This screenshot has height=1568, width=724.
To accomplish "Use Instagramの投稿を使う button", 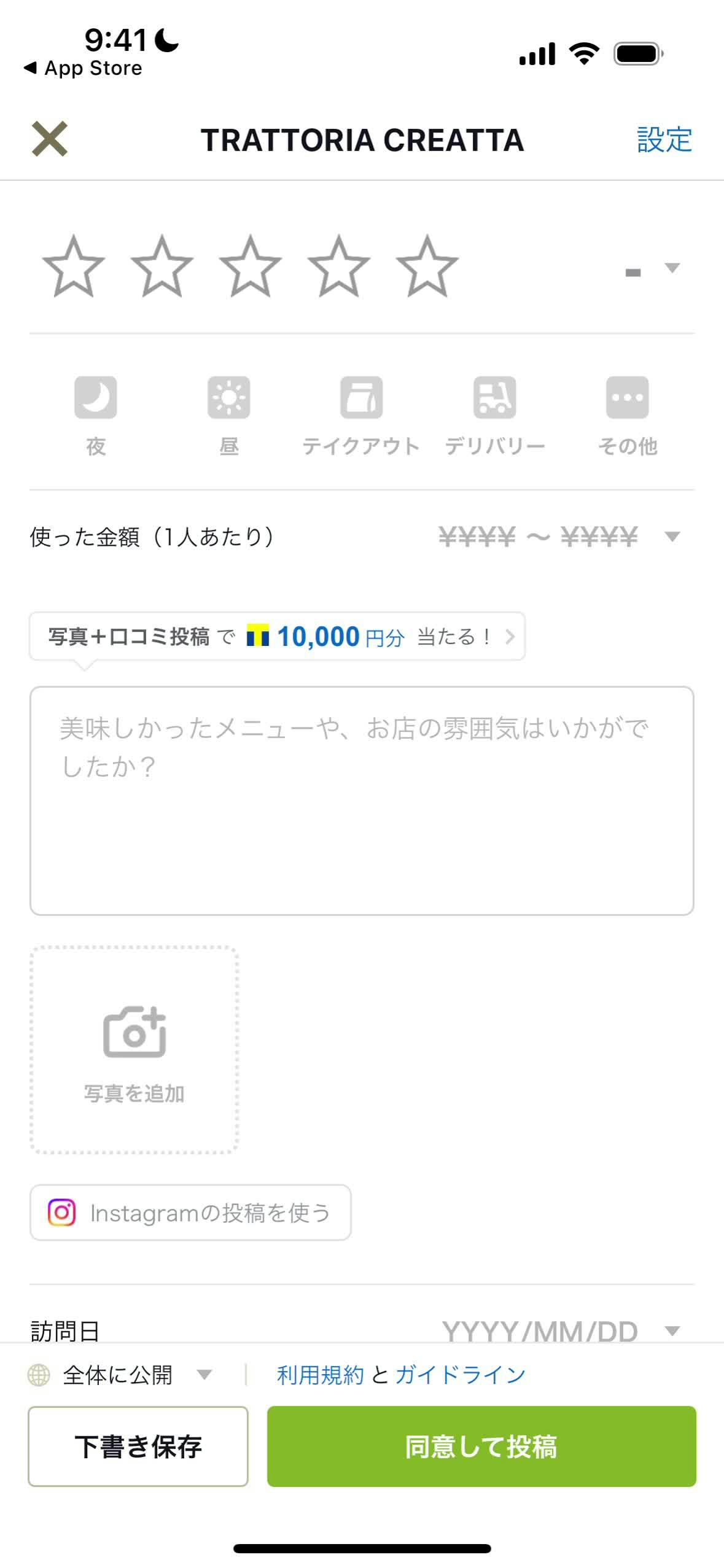I will coord(190,1213).
